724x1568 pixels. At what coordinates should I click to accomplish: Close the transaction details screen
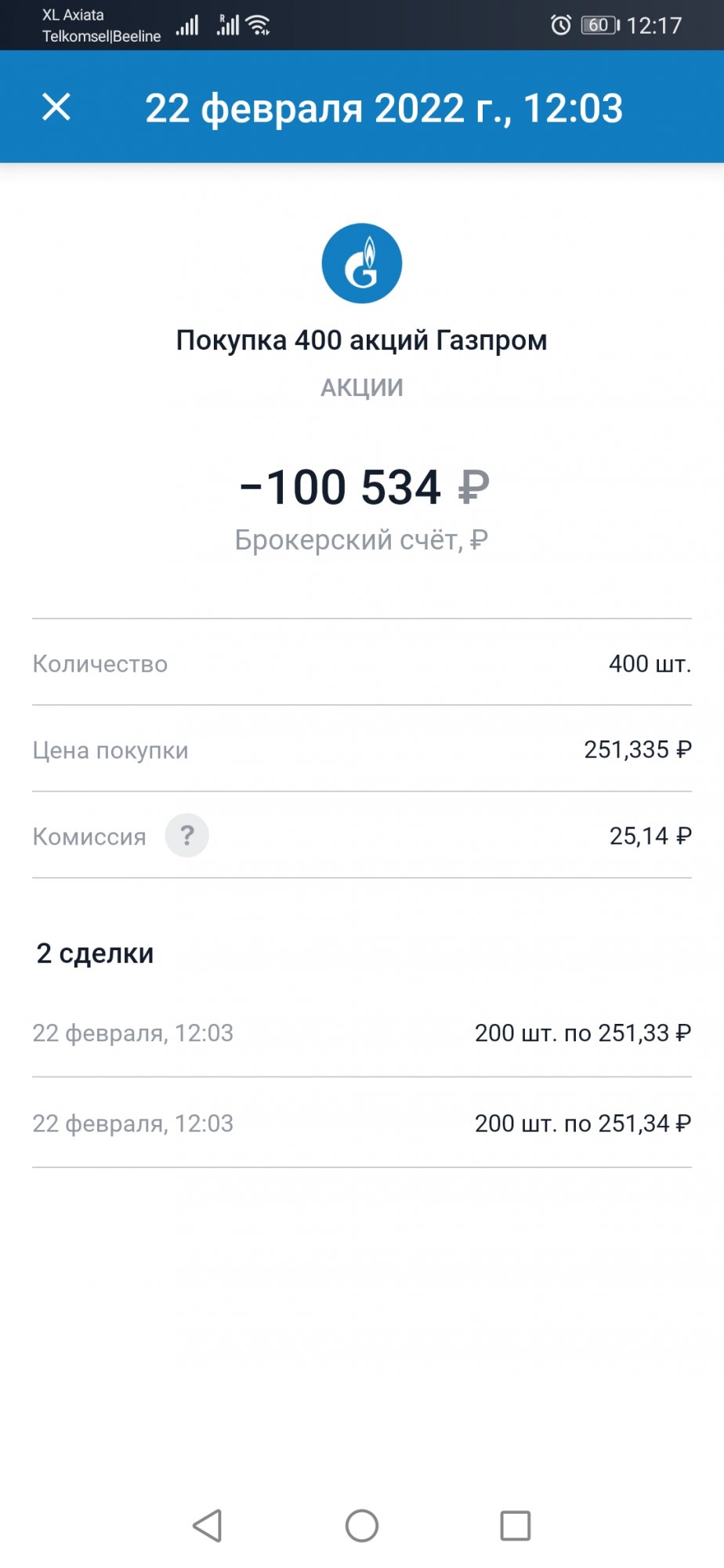tap(56, 107)
